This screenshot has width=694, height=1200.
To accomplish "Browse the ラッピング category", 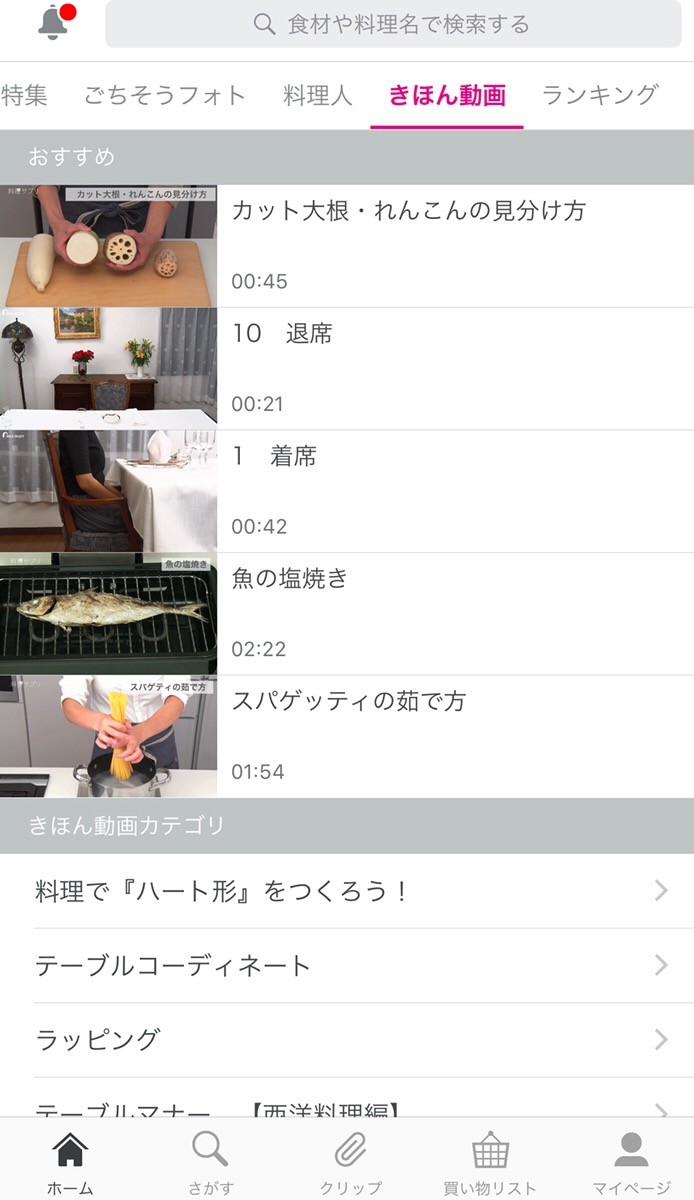I will click(x=347, y=1039).
